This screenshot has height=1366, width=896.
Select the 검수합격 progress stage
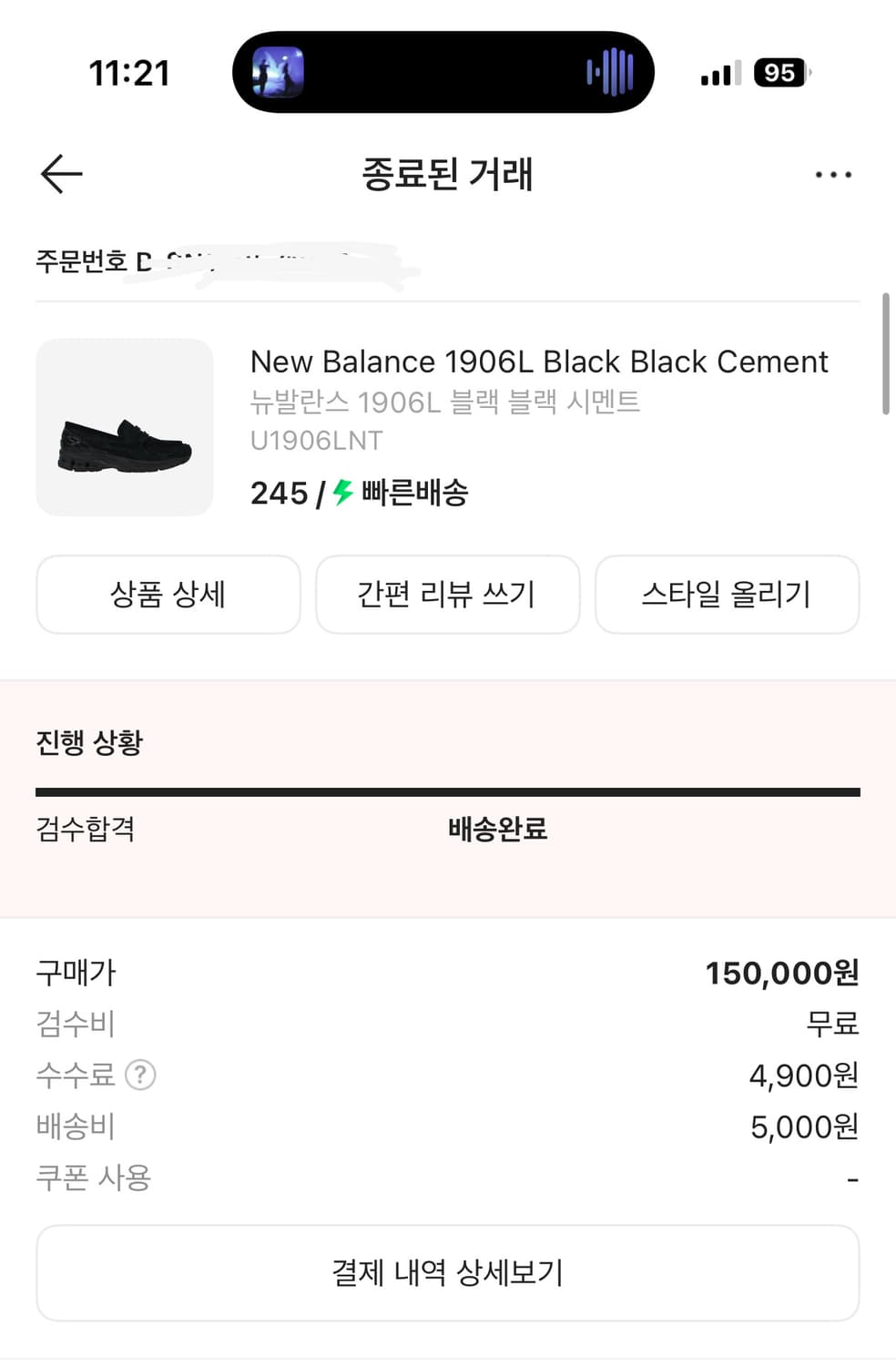click(x=87, y=830)
